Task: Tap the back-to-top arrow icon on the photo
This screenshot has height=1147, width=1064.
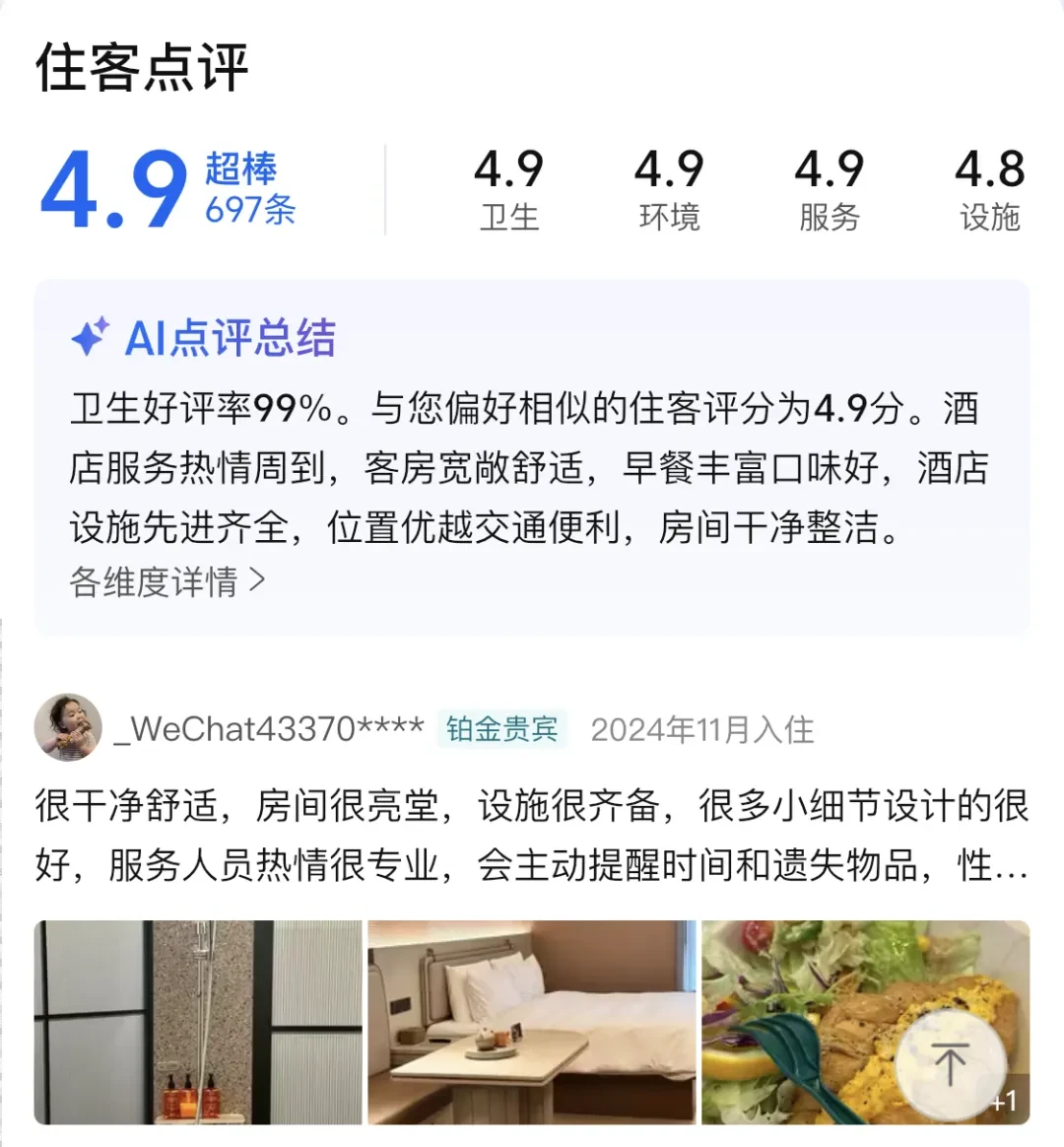Action: (949, 1066)
